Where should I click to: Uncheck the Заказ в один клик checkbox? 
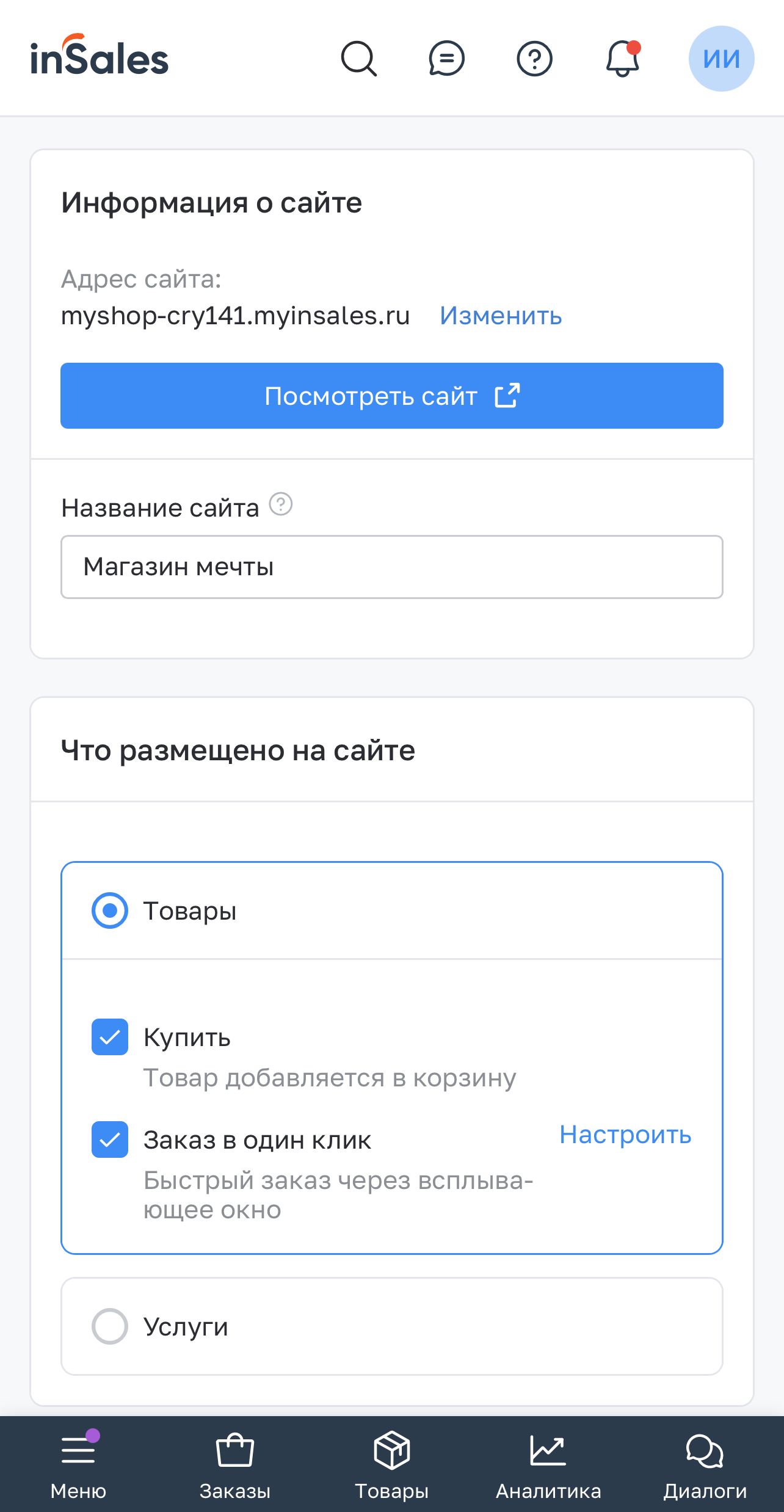coord(110,1139)
